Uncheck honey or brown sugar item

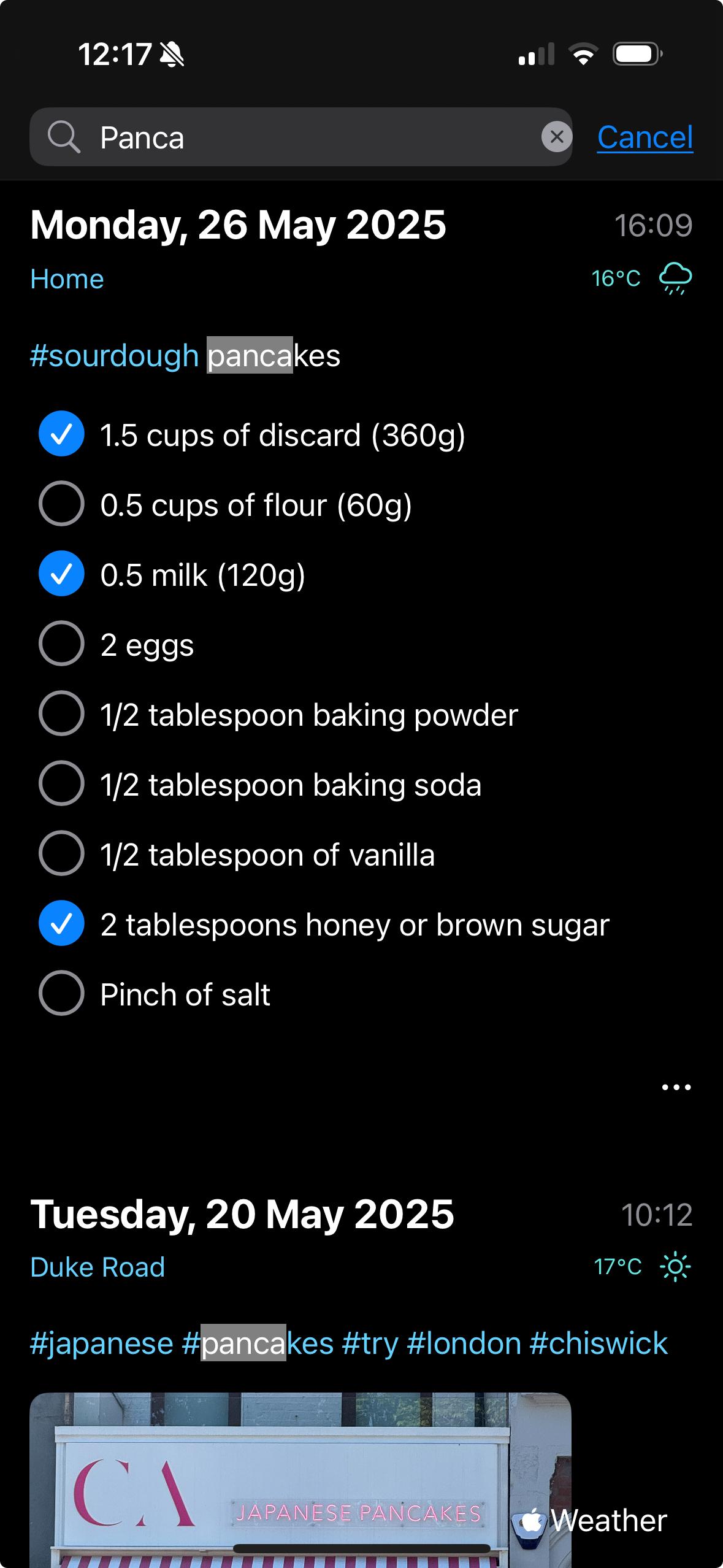pyautogui.click(x=61, y=923)
